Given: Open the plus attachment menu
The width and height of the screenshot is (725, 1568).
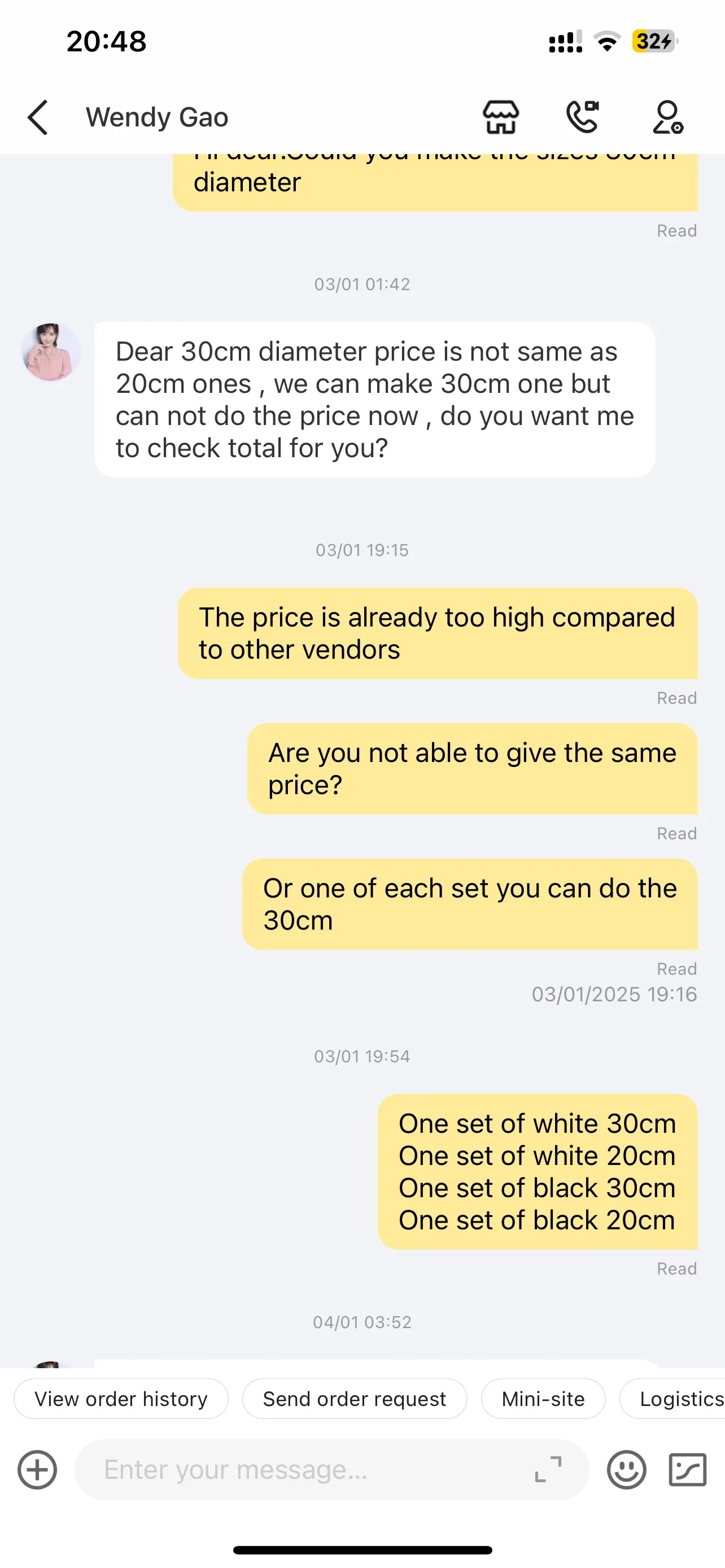Looking at the screenshot, I should (38, 1470).
